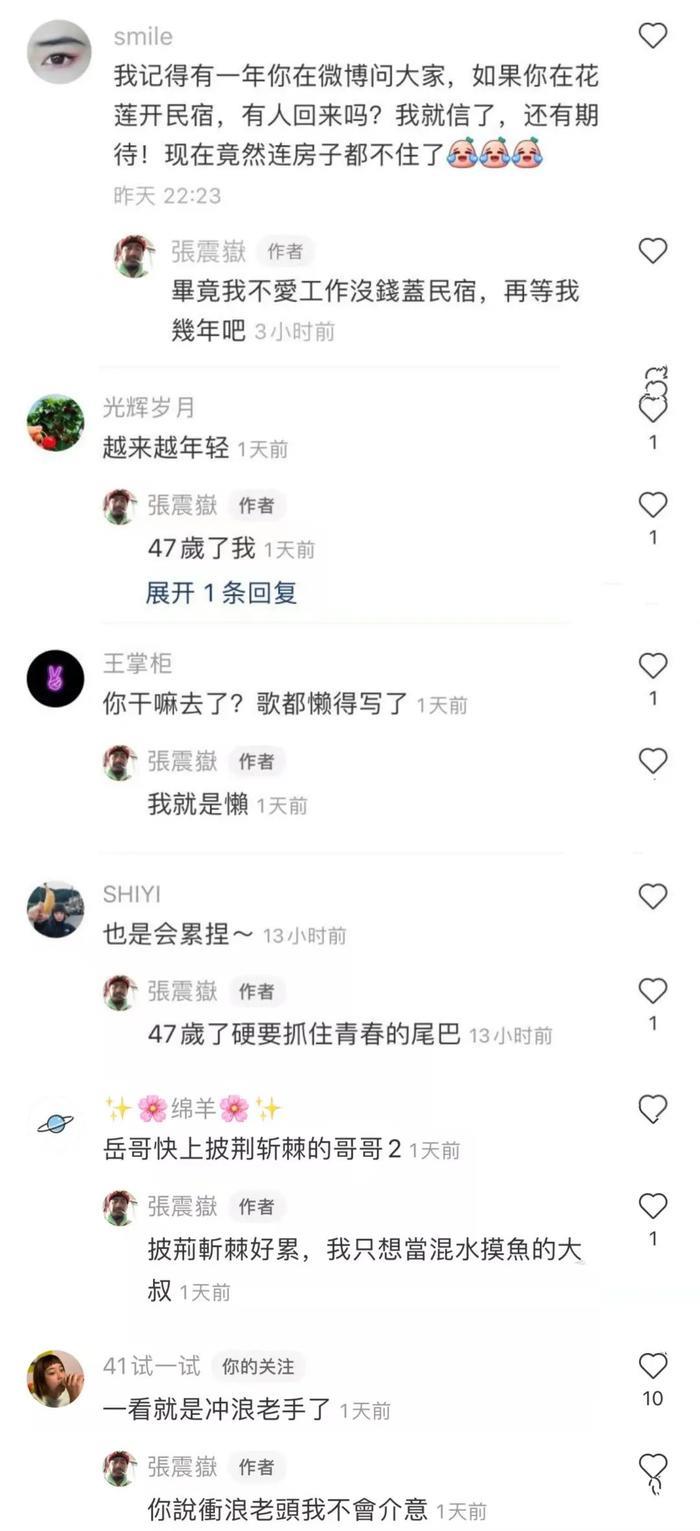Like SHIYI's comment 也是会累捏

pos(652,896)
